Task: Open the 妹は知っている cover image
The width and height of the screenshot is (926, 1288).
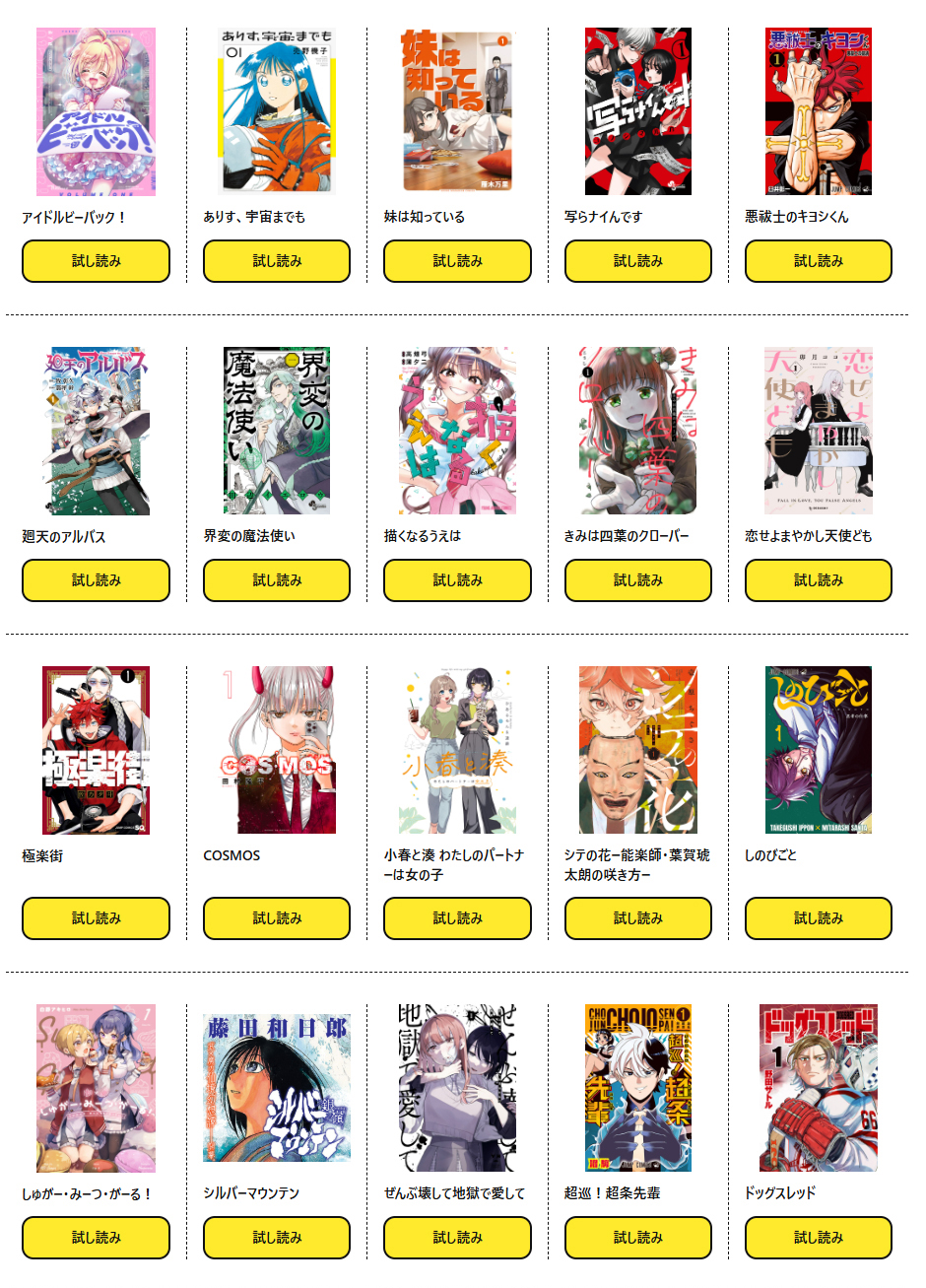Action: coord(457,110)
